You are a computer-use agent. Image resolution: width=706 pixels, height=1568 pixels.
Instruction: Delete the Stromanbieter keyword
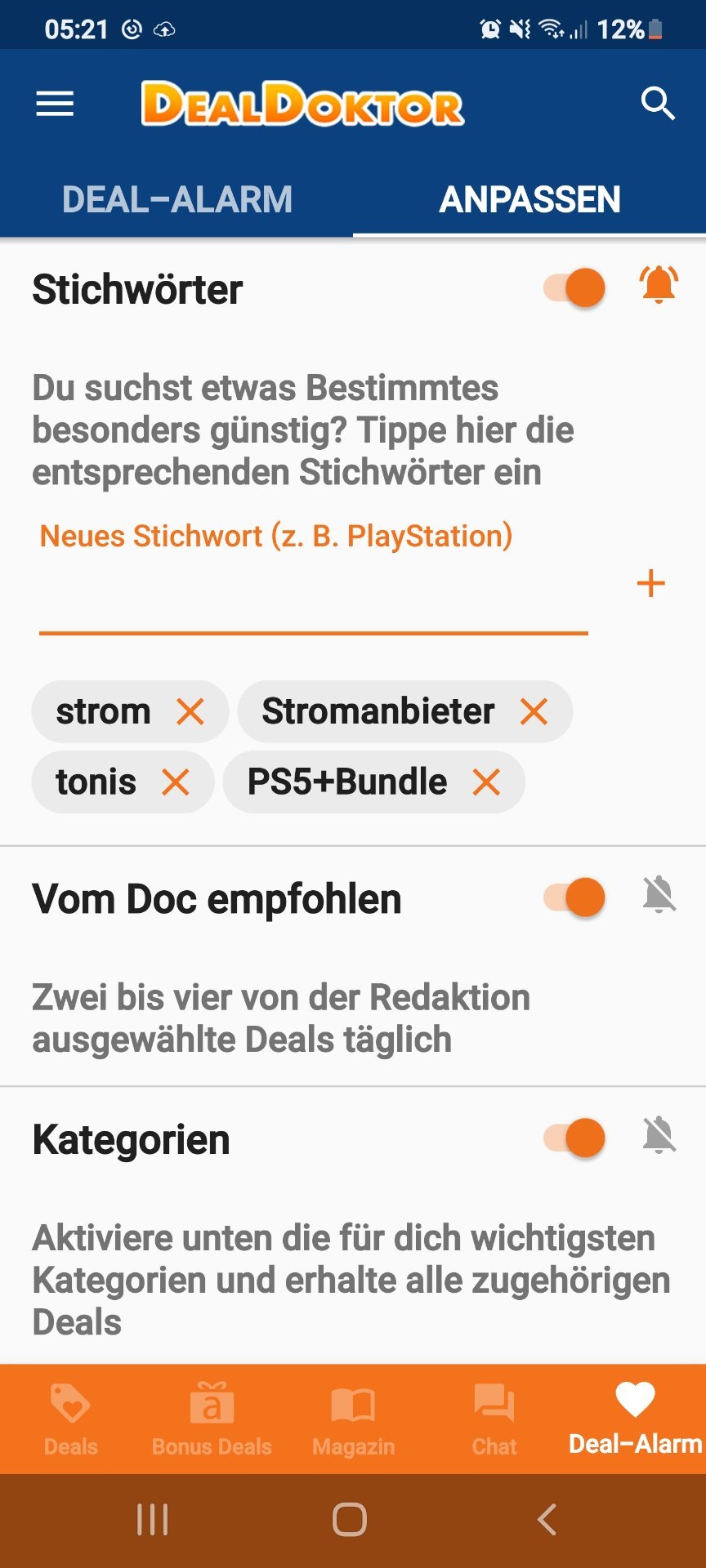[534, 712]
